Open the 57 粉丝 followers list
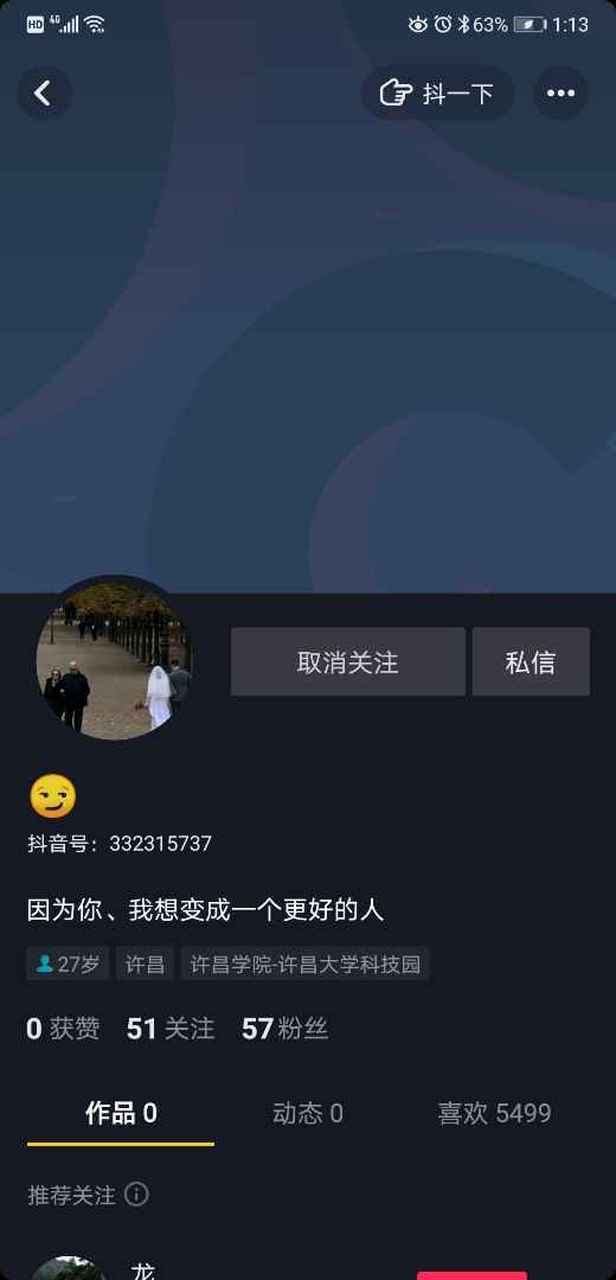 [x=285, y=1028]
